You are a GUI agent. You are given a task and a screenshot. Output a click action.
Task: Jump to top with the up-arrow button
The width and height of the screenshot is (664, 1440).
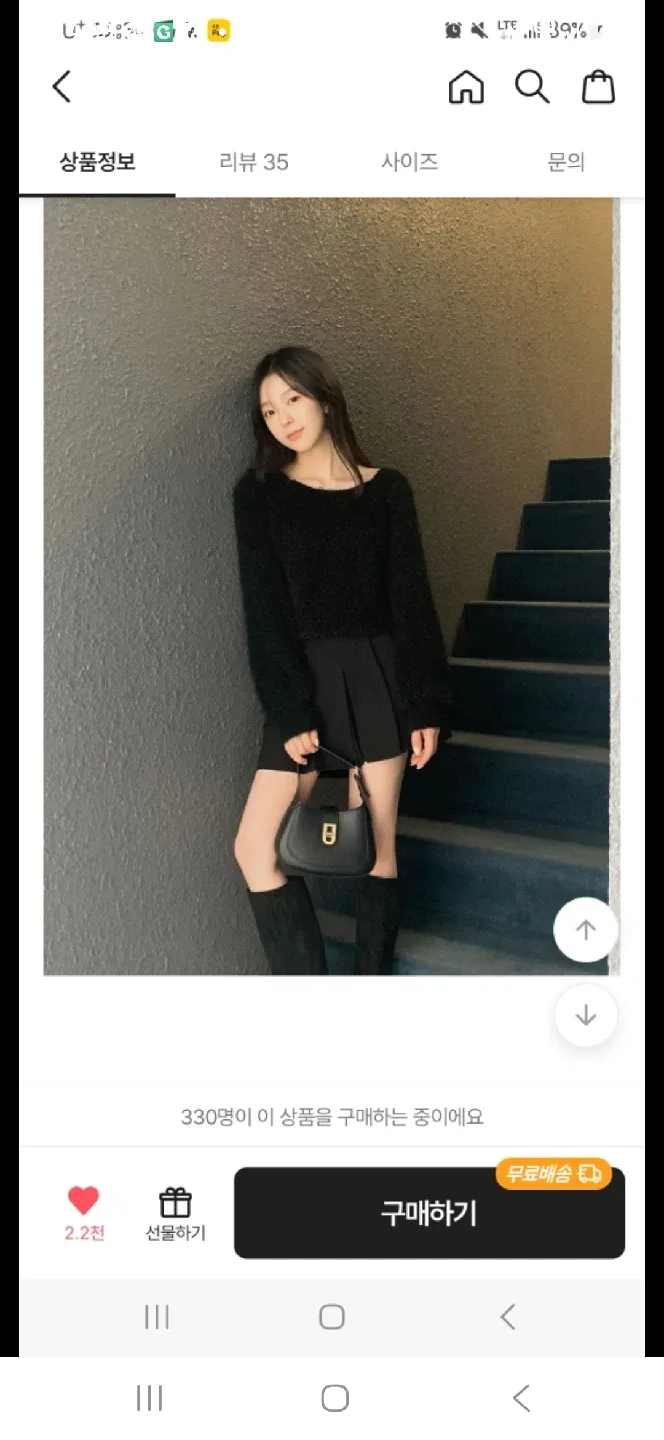click(x=586, y=930)
